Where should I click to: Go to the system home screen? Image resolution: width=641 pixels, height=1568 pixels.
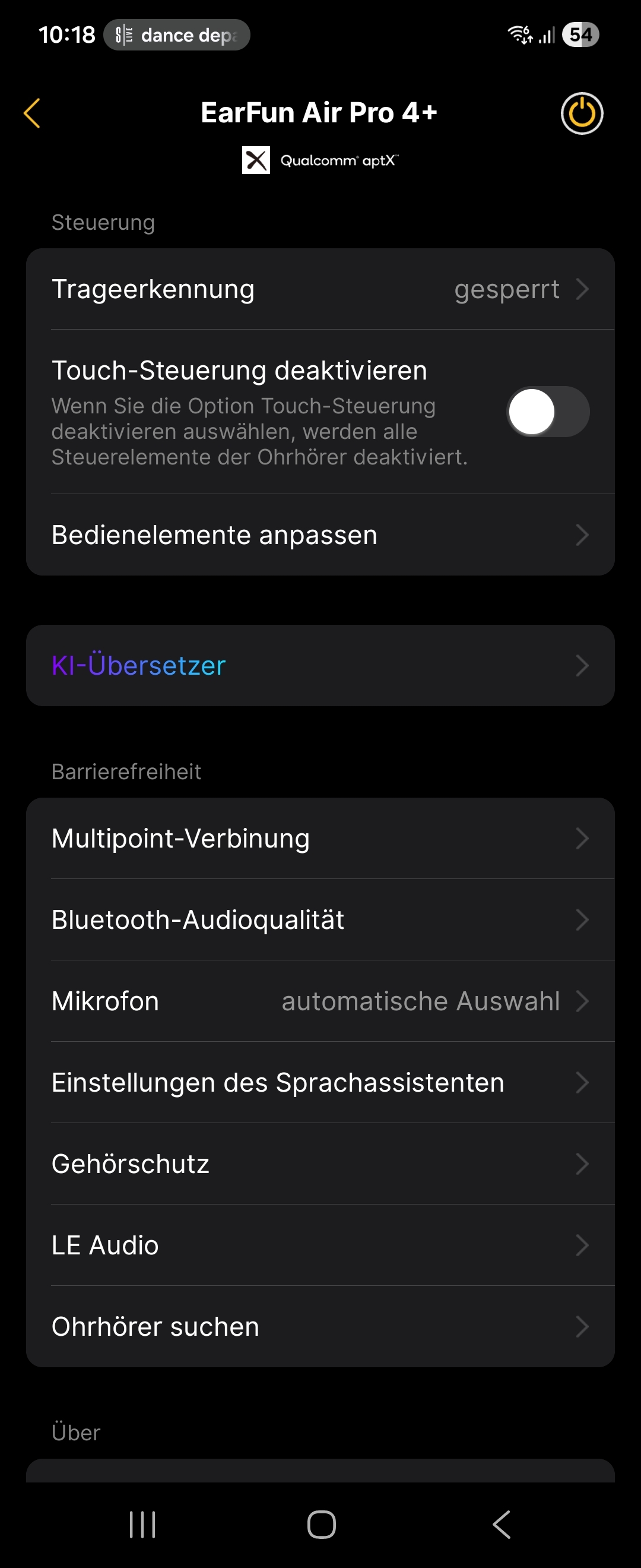[321, 1525]
